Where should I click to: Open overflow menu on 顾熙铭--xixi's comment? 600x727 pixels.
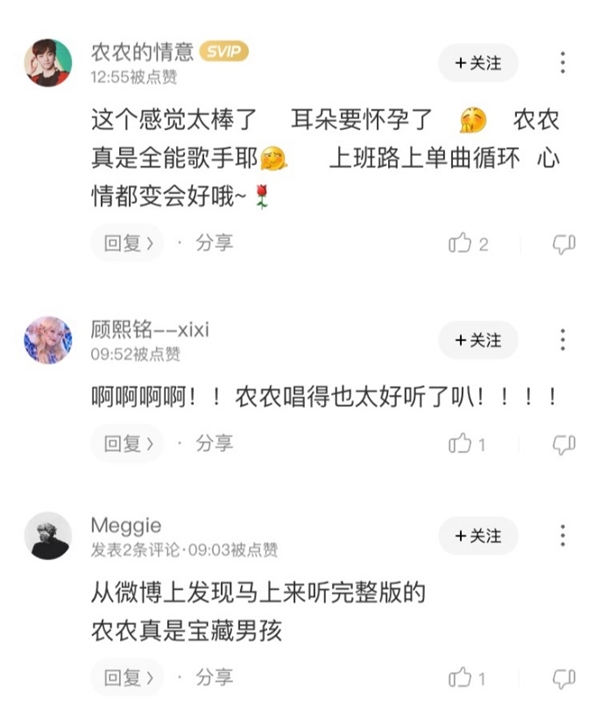563,340
